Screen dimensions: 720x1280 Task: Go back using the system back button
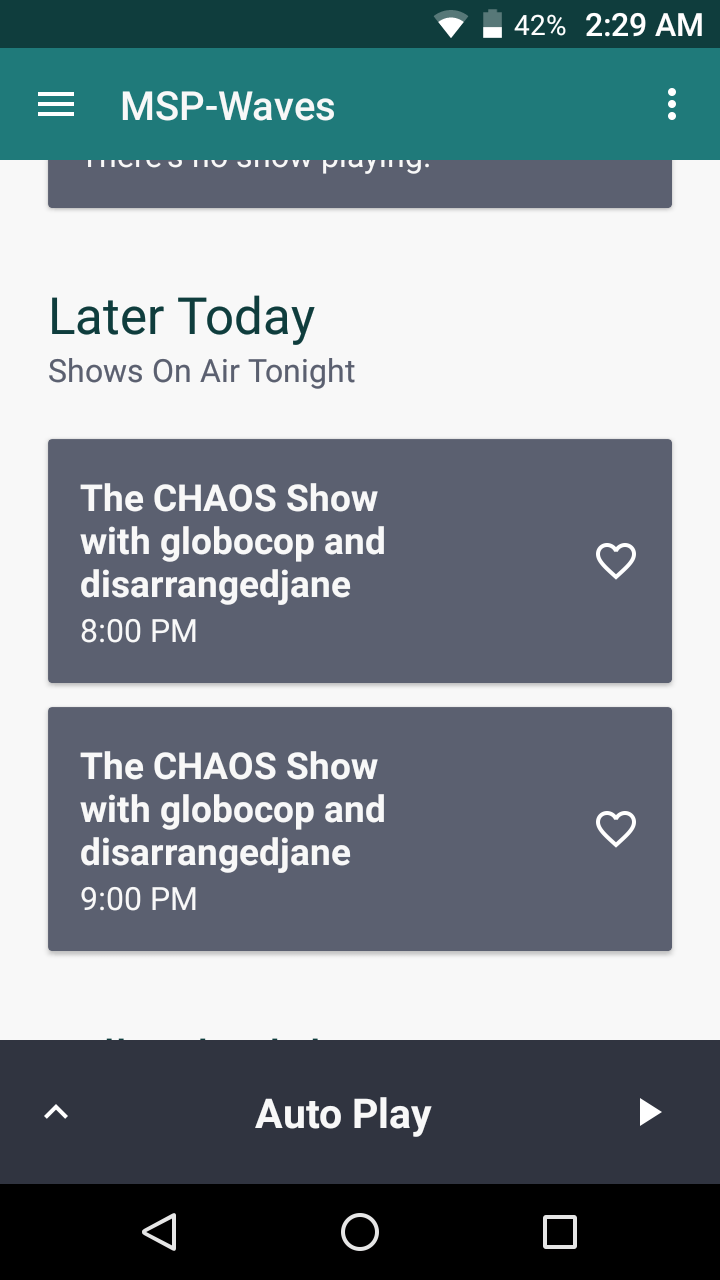(x=160, y=1232)
